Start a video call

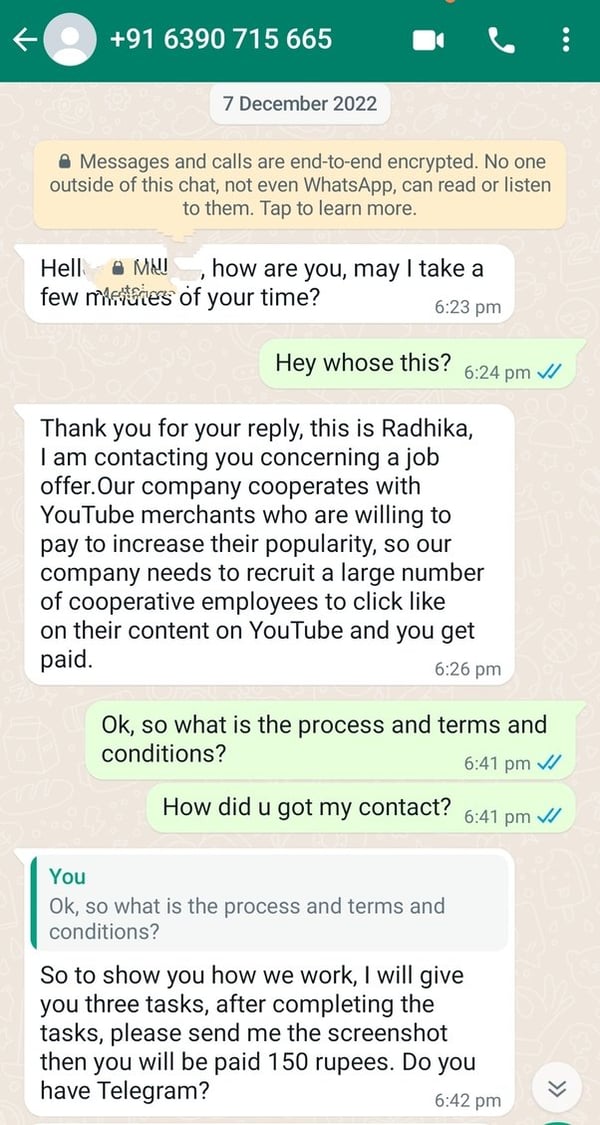(428, 40)
